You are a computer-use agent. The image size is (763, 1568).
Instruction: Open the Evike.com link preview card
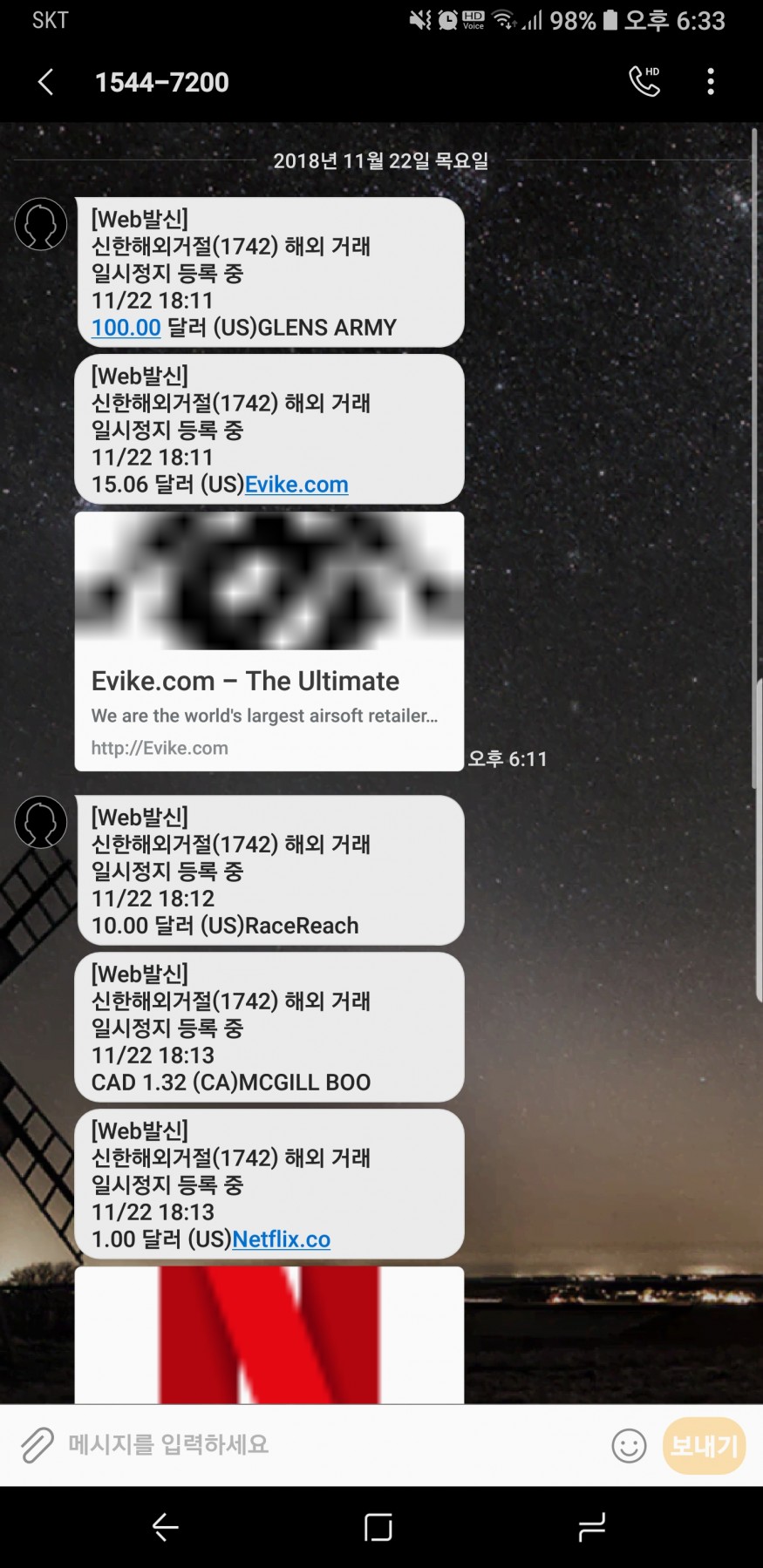pos(269,641)
